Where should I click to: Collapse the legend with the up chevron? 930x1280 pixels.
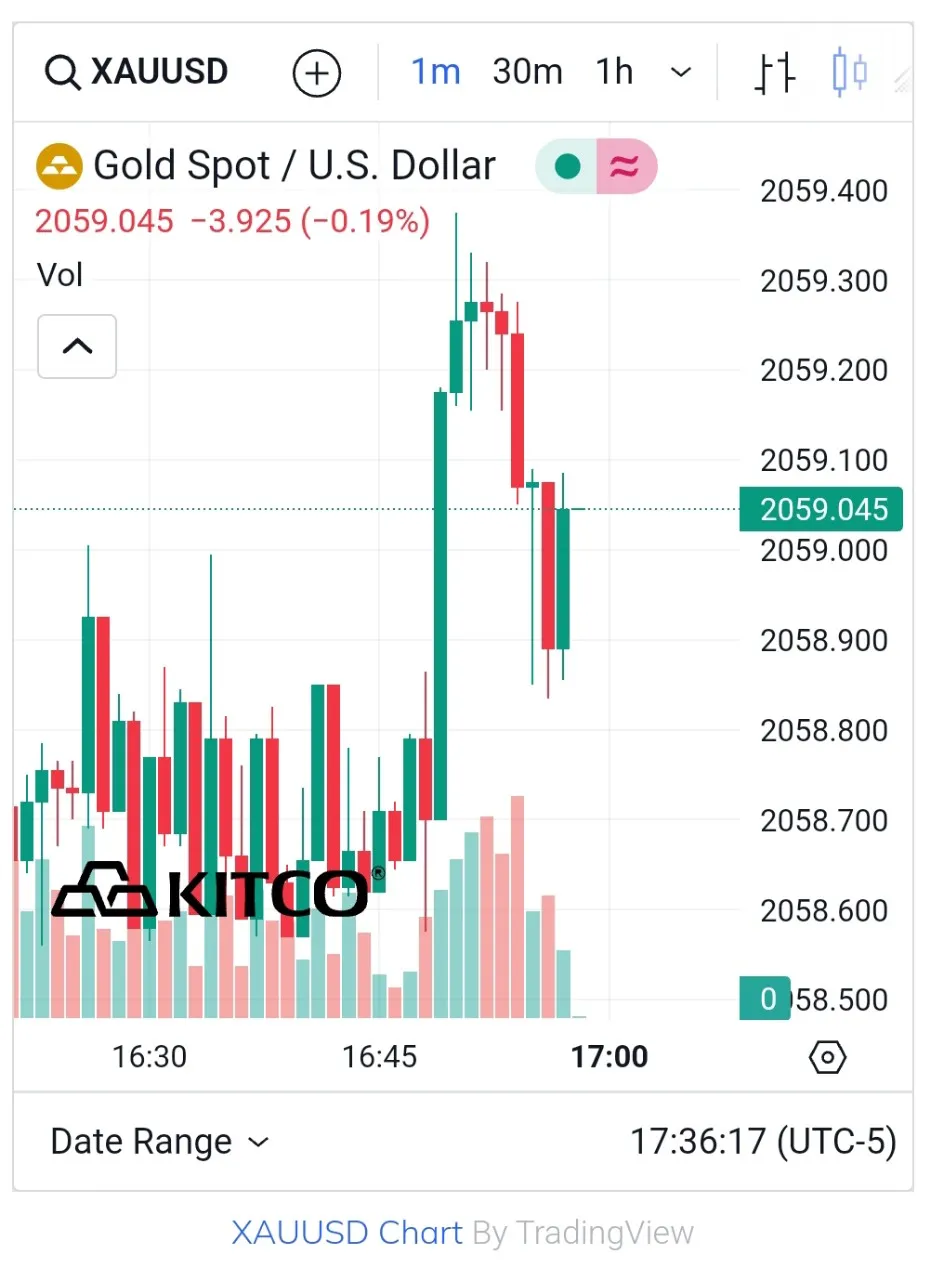(x=77, y=347)
